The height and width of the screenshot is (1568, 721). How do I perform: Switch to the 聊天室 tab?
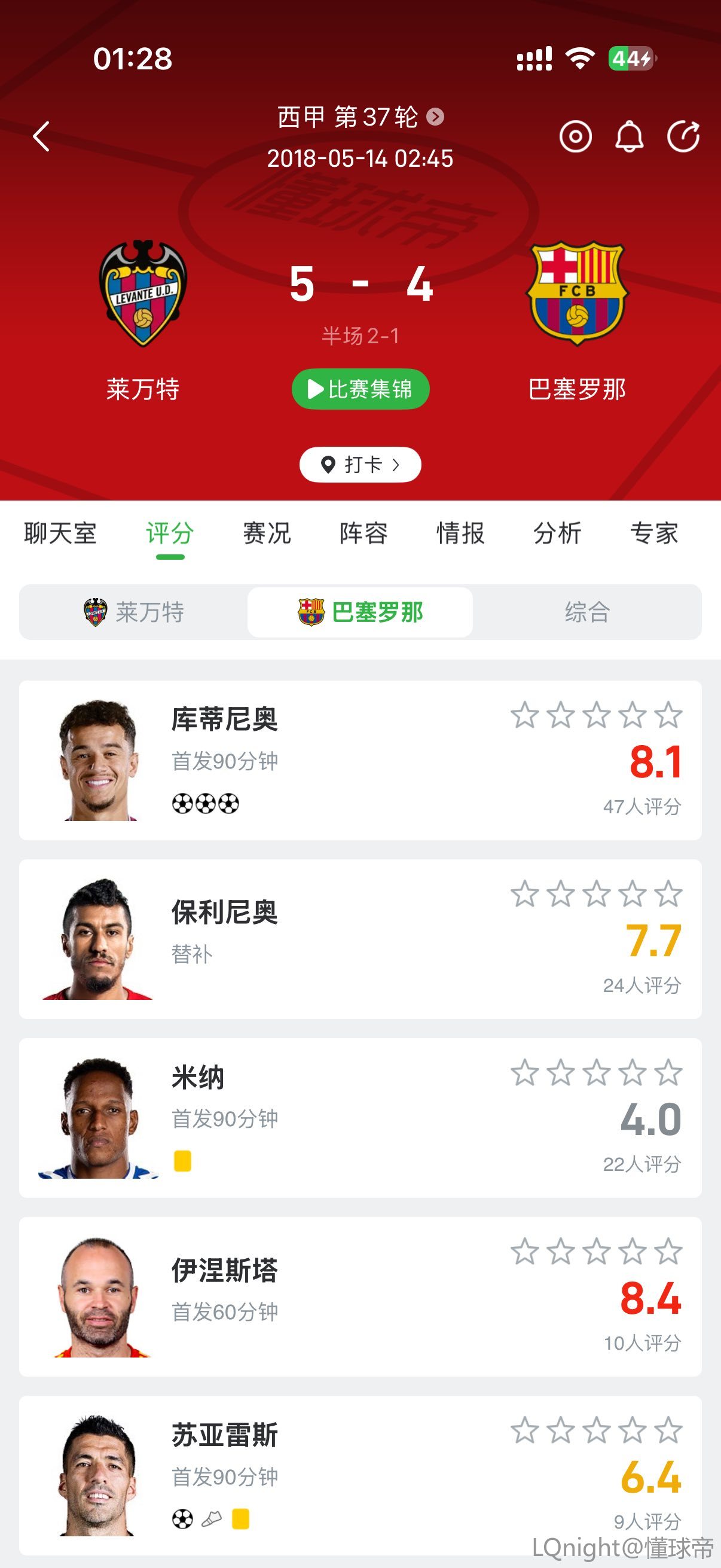click(60, 533)
